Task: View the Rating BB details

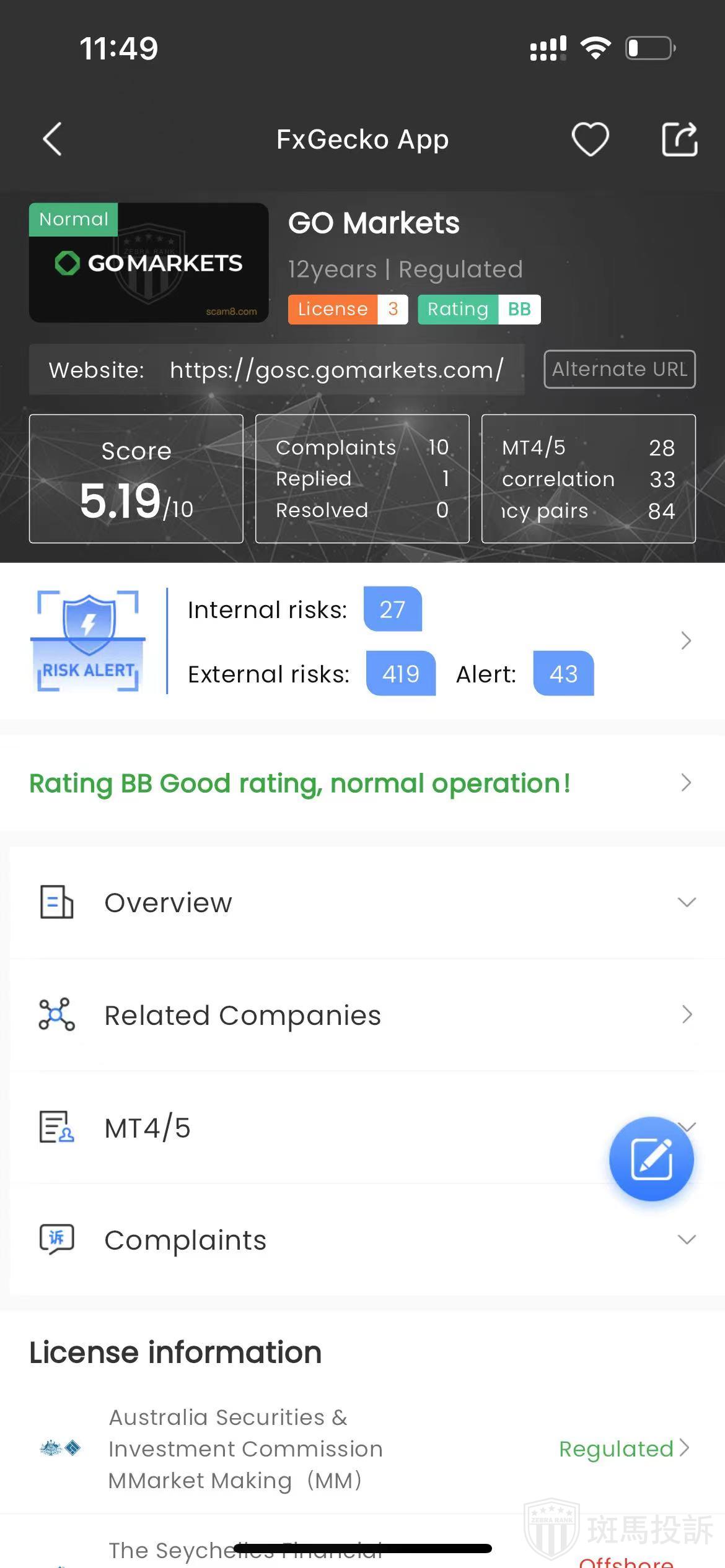Action: click(362, 783)
